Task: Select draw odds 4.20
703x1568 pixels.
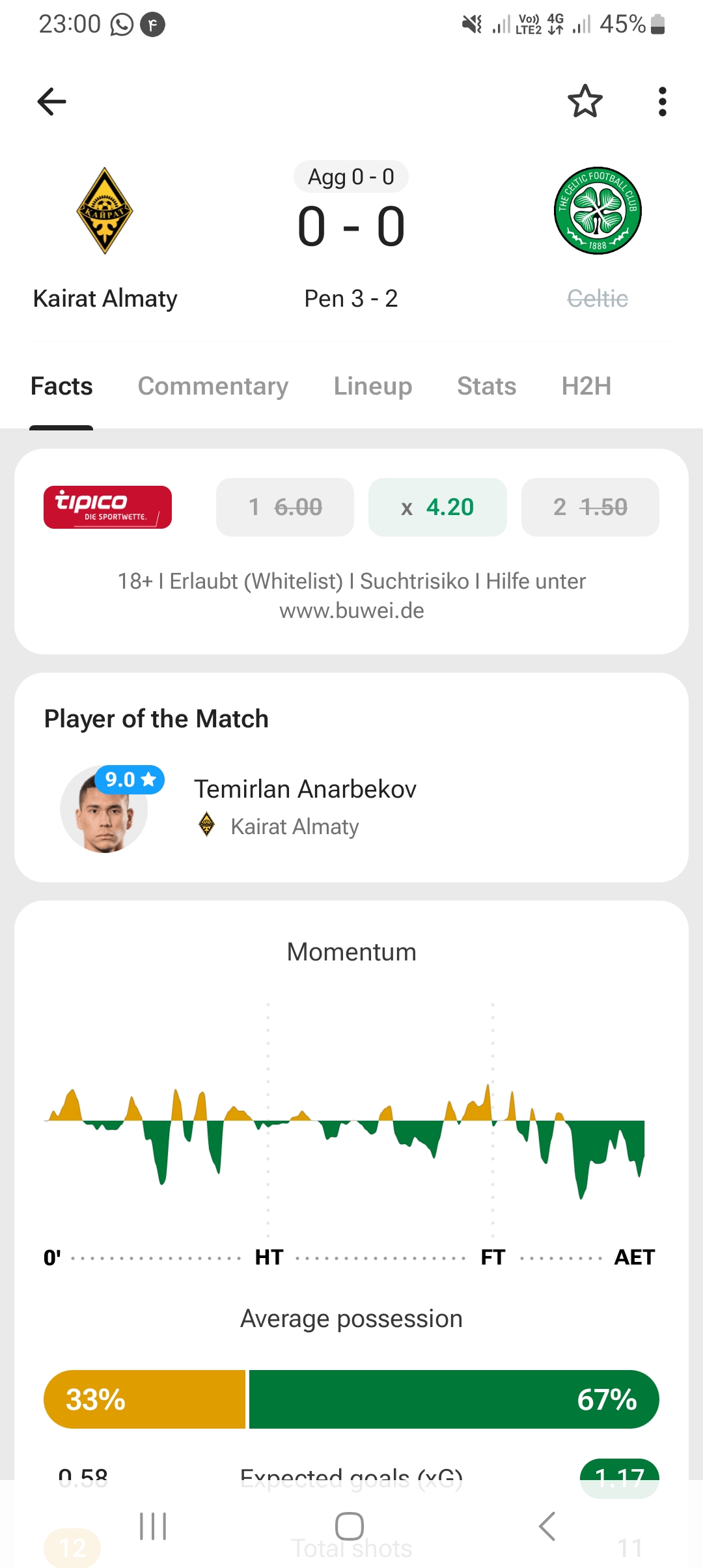Action: [x=437, y=507]
